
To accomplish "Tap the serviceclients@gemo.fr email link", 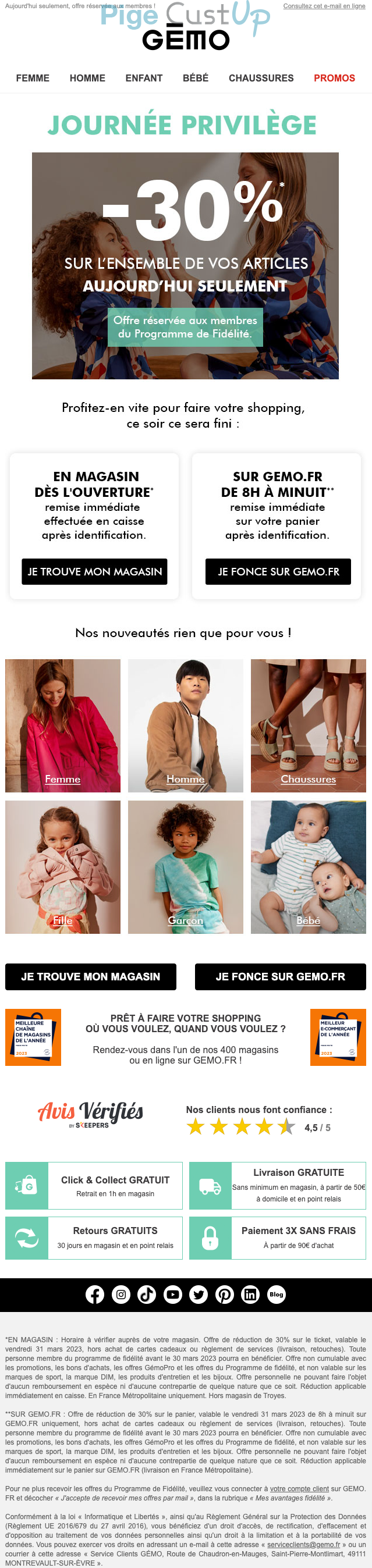I will (303, 1545).
